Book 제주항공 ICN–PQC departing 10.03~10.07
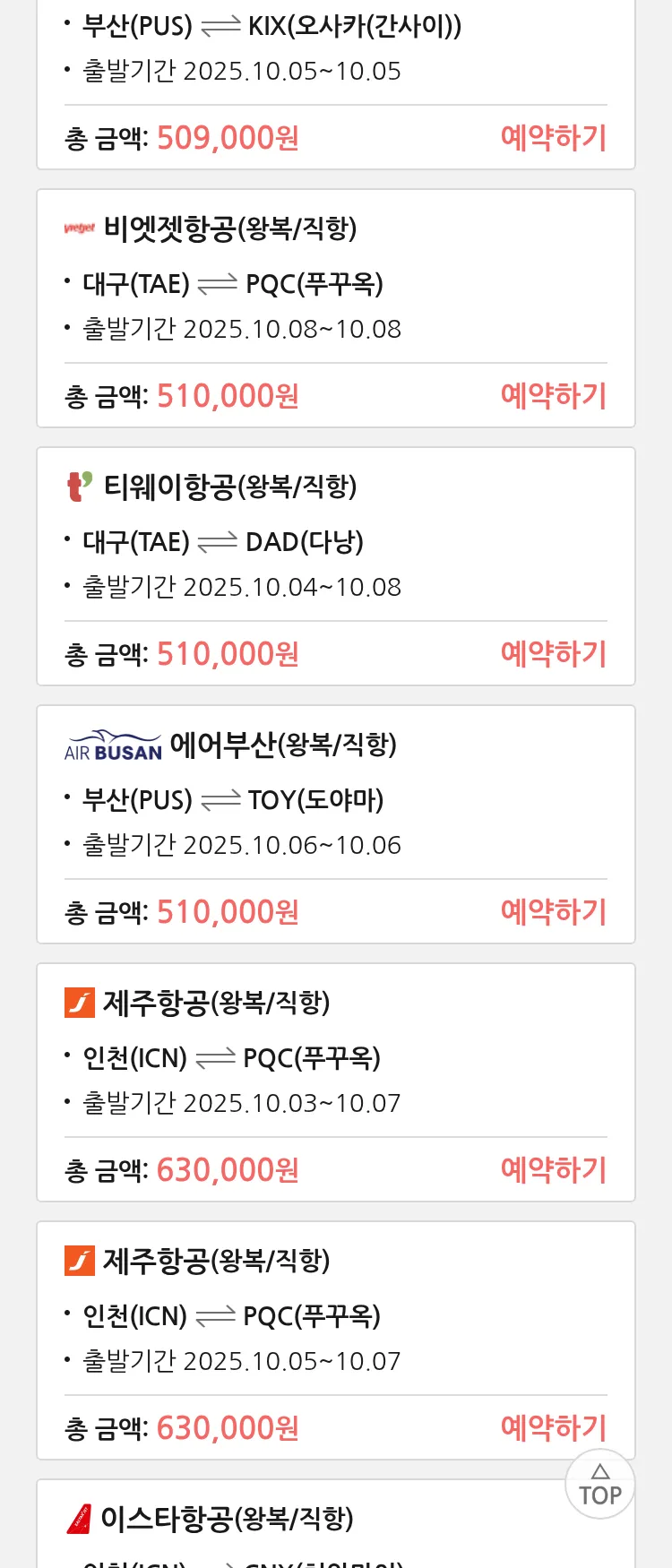The width and height of the screenshot is (672, 1568). tap(553, 1170)
